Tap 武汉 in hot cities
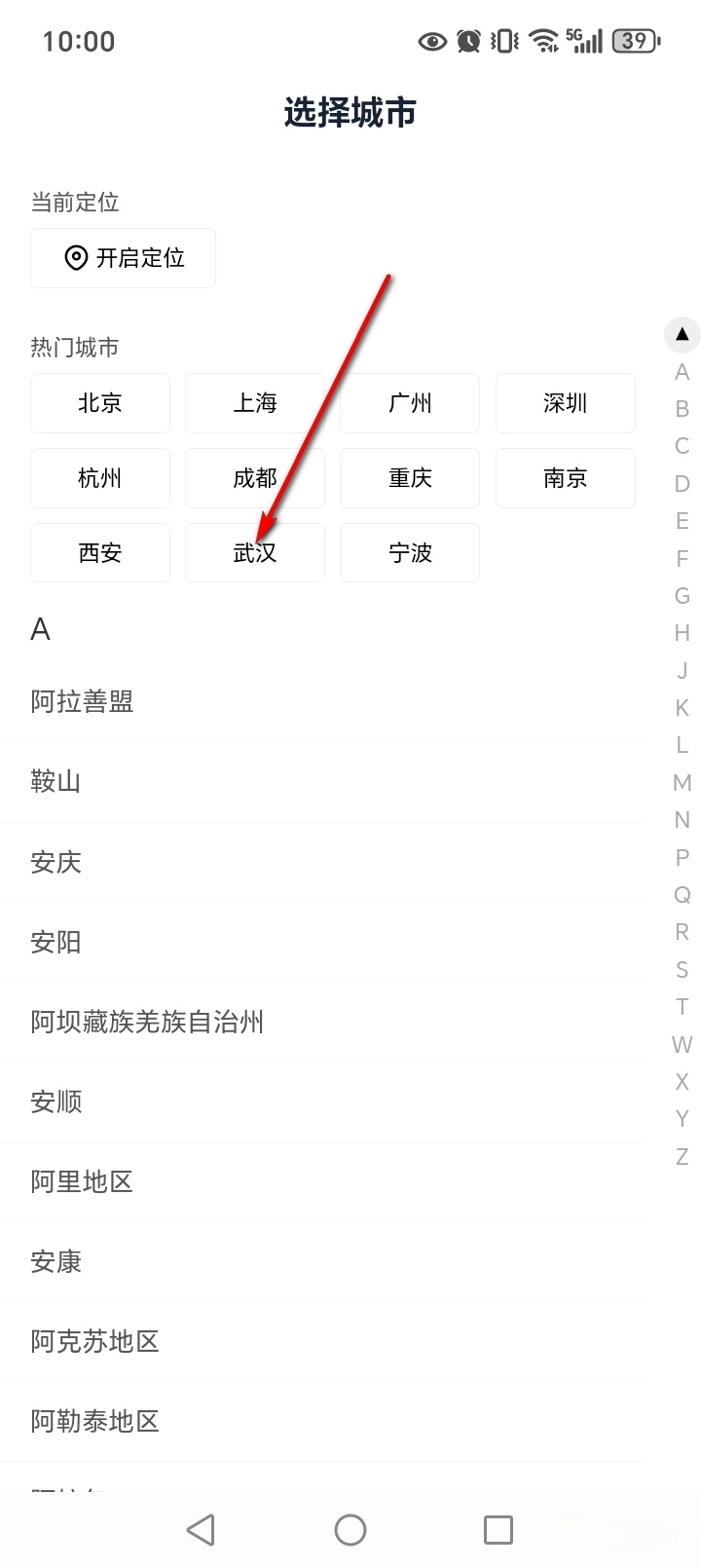The height and width of the screenshot is (1568, 701). 255,553
